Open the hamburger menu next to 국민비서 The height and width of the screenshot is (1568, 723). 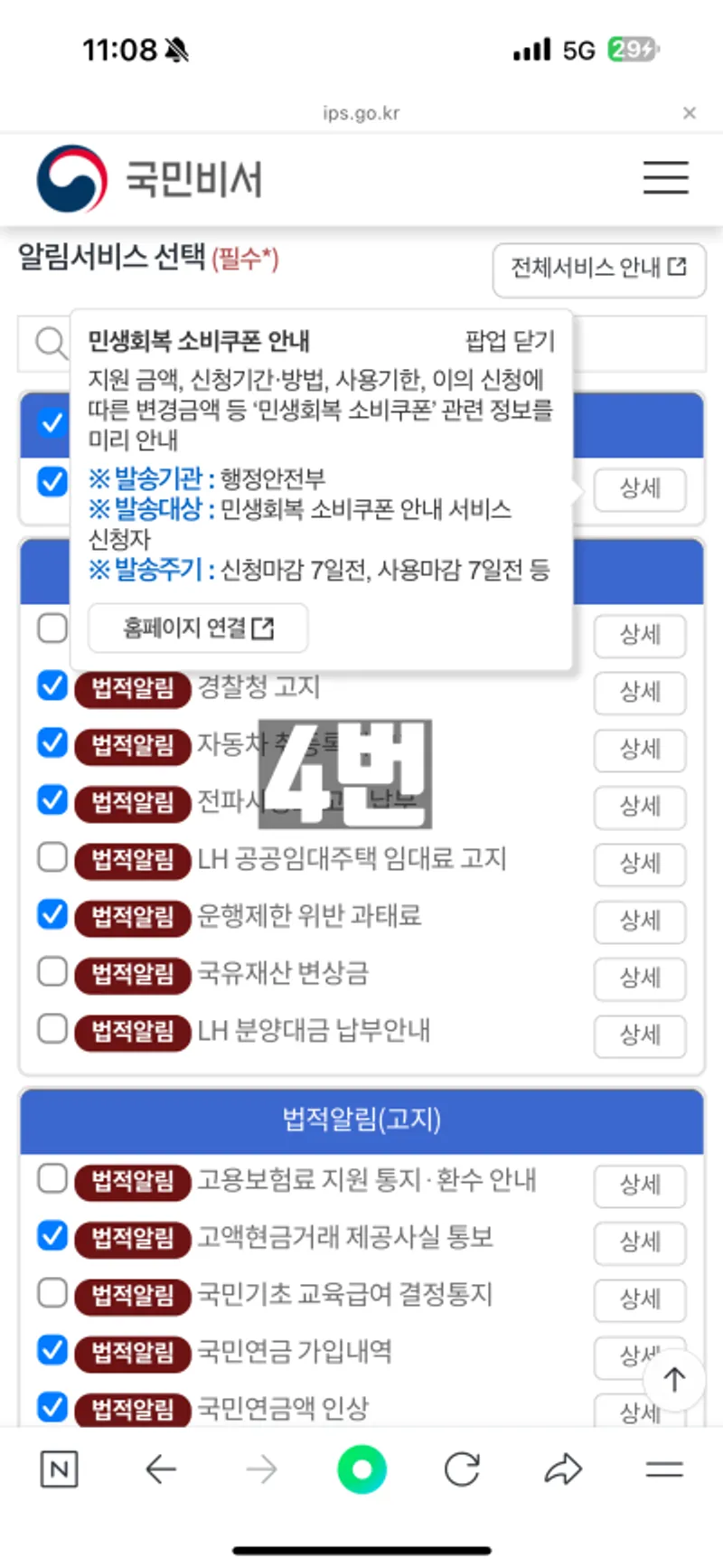point(665,177)
